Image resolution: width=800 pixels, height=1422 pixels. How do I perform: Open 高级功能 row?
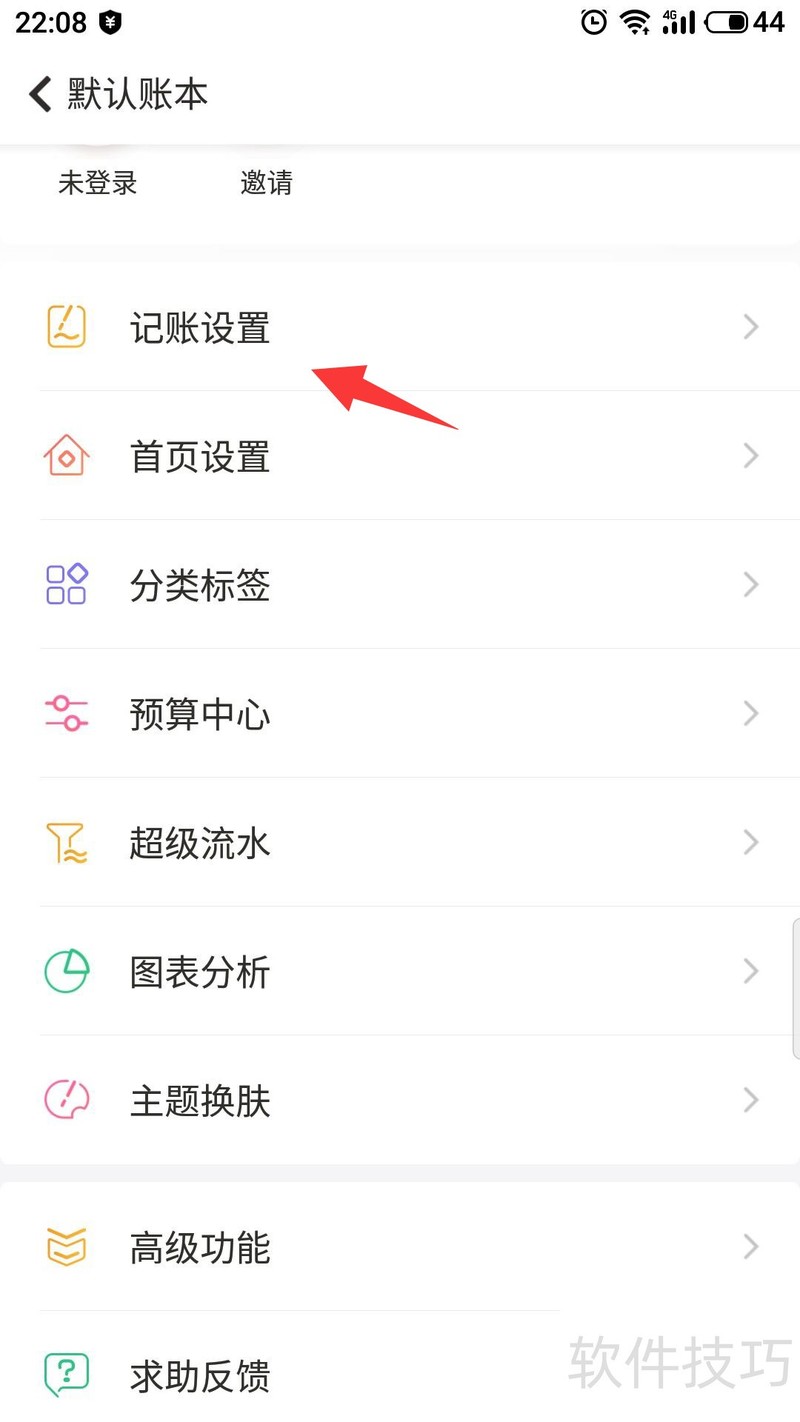coord(400,1248)
